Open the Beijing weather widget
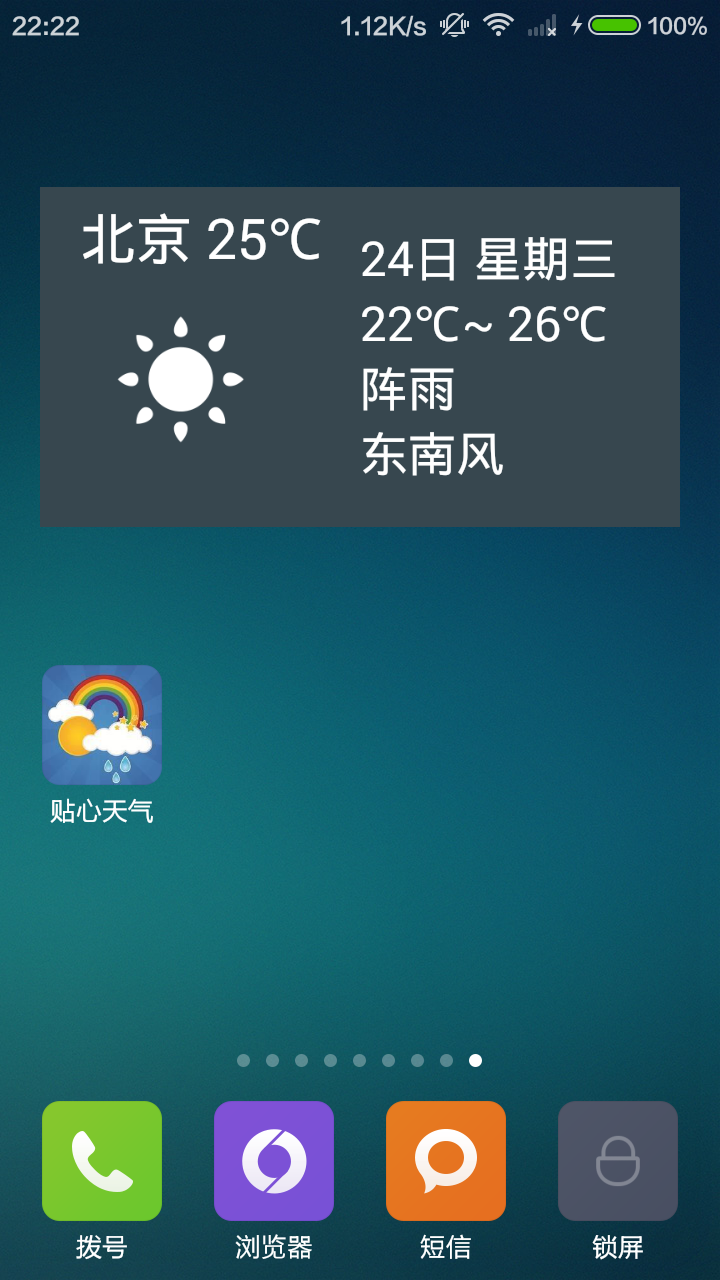This screenshot has width=720, height=1280. click(x=360, y=357)
